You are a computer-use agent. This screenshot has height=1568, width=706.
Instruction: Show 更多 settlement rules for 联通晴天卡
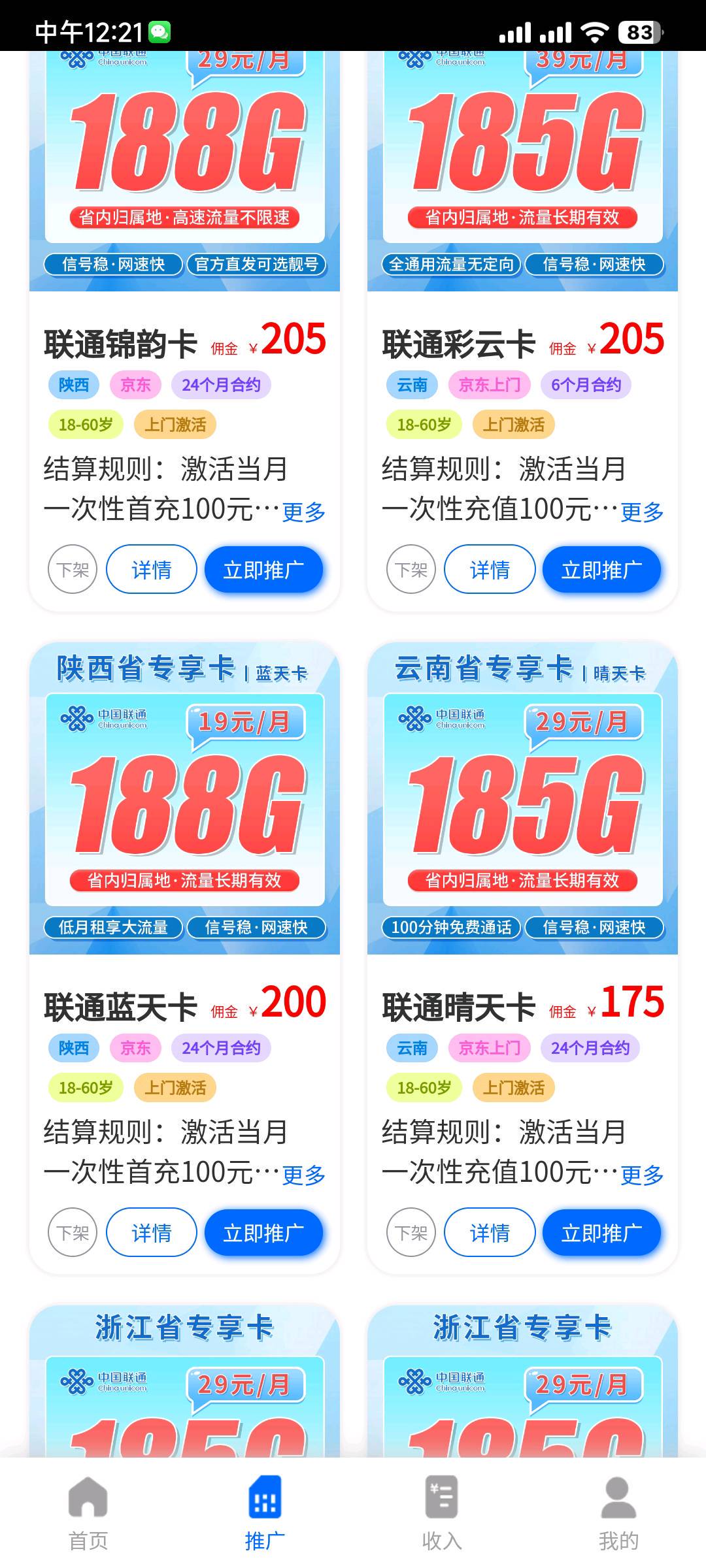coord(641,1175)
